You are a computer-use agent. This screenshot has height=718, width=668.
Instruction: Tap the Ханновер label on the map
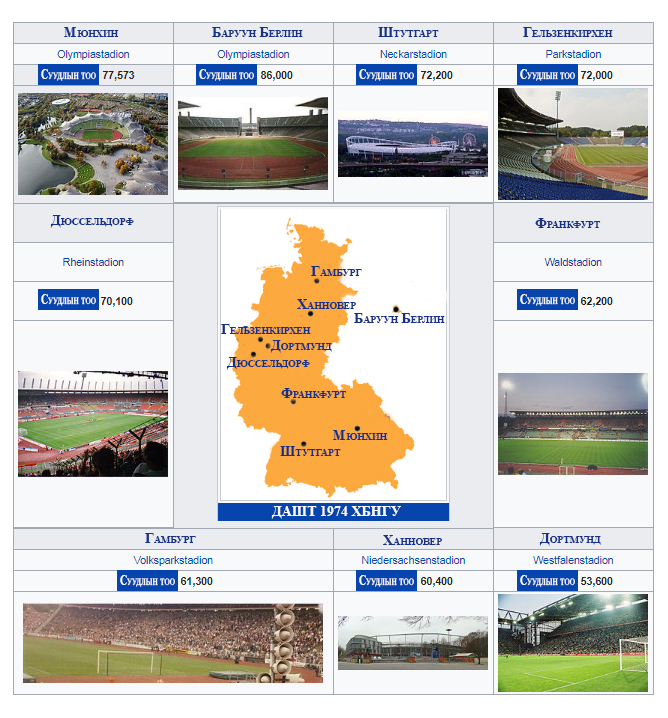[x=325, y=303]
